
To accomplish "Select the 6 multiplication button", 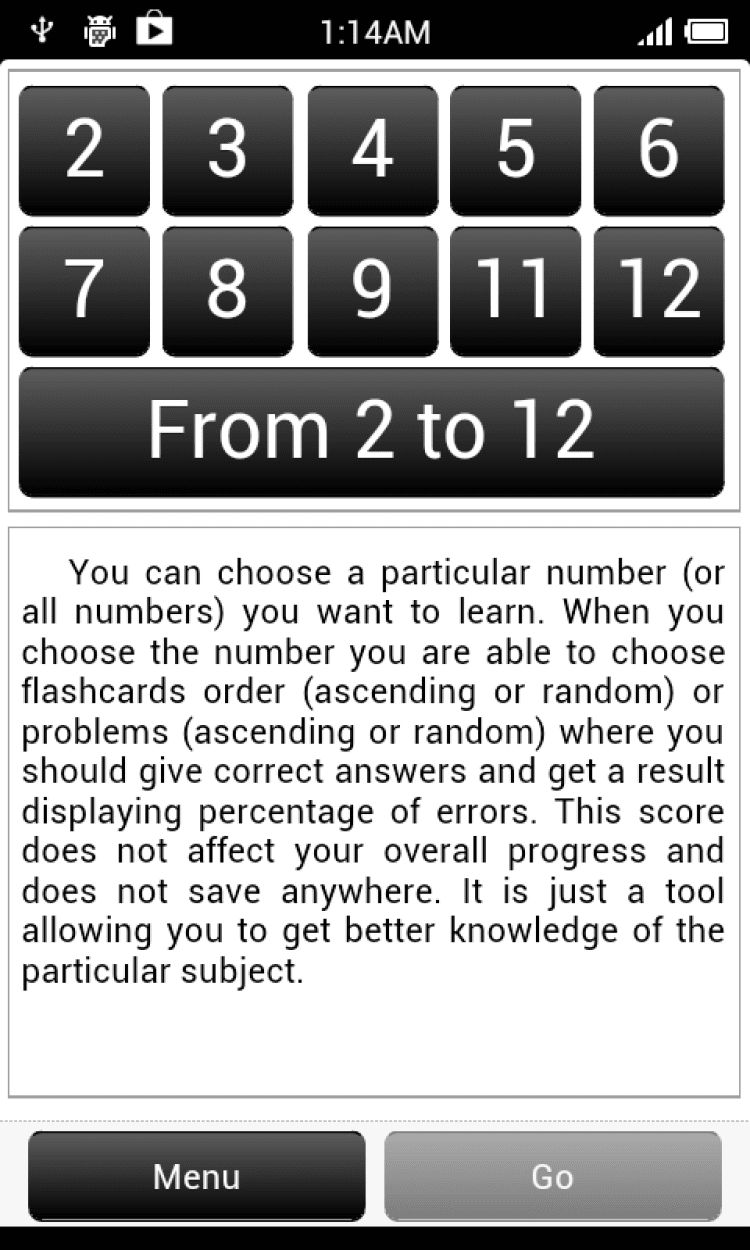I will click(659, 151).
